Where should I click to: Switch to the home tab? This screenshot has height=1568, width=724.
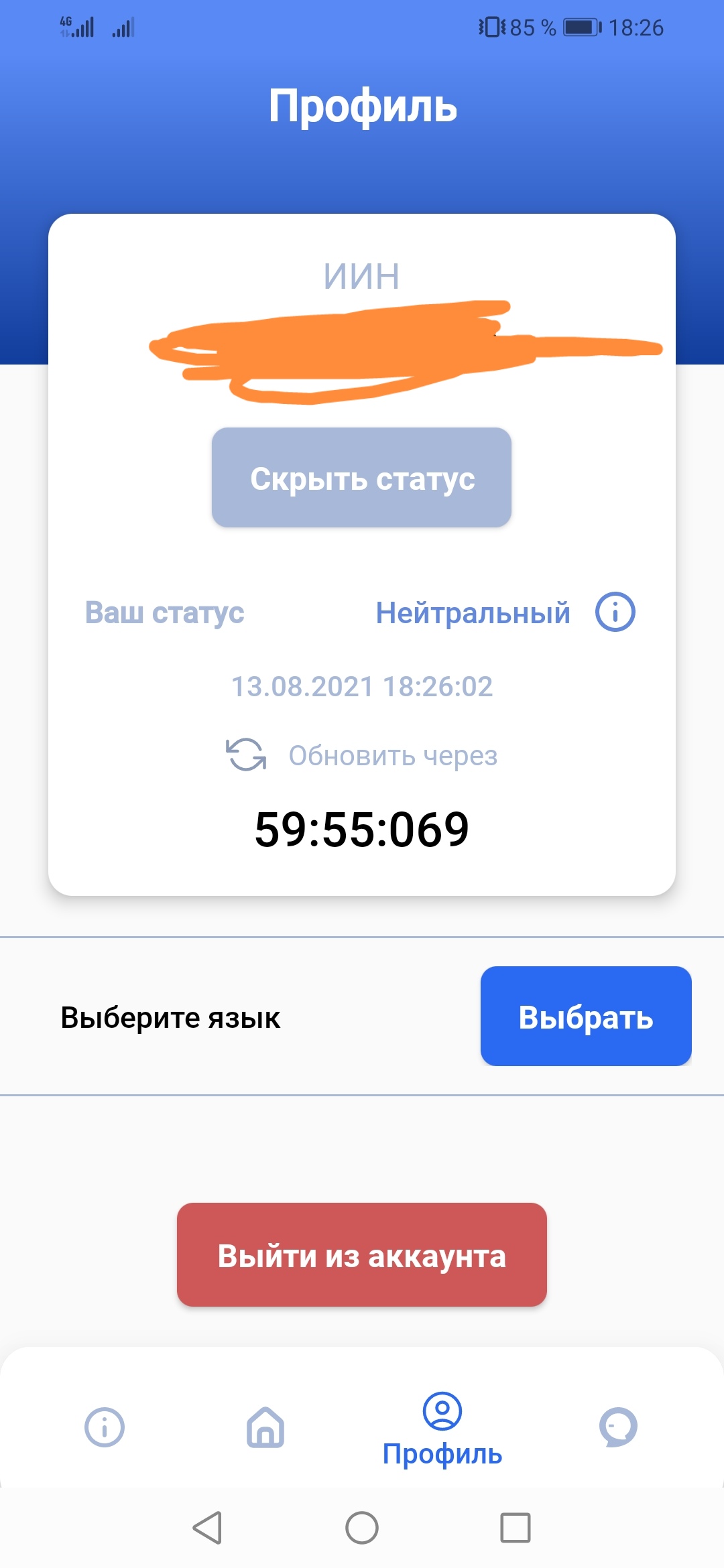265,1427
